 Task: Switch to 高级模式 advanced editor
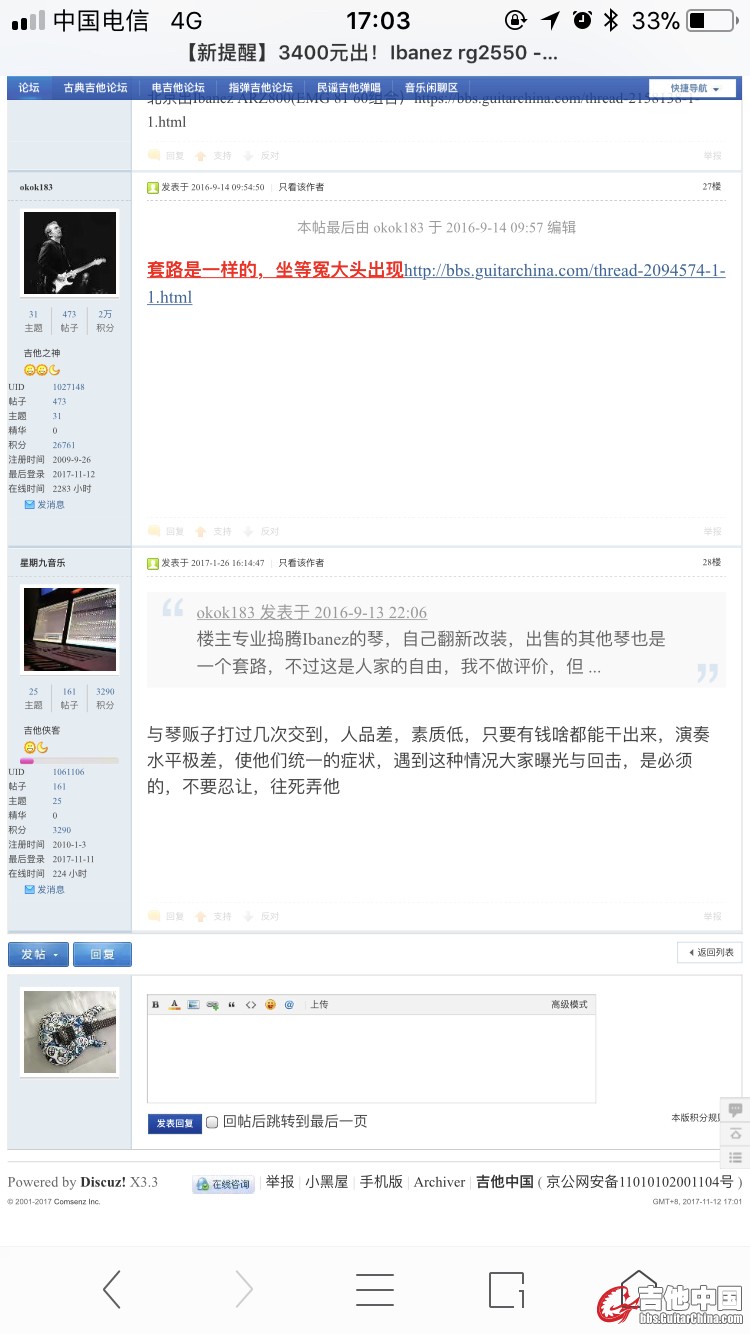tap(569, 1004)
